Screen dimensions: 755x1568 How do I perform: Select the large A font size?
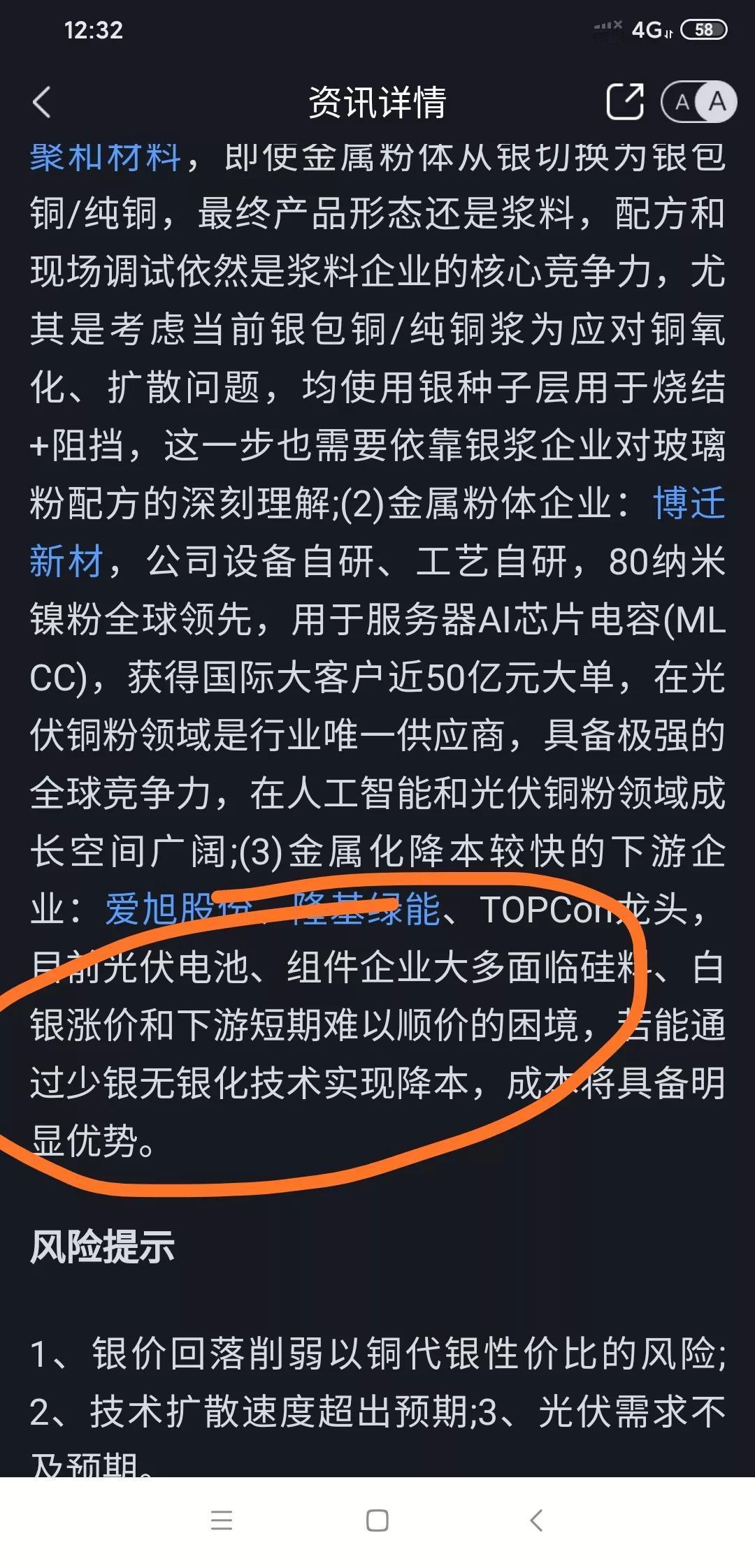(x=715, y=102)
